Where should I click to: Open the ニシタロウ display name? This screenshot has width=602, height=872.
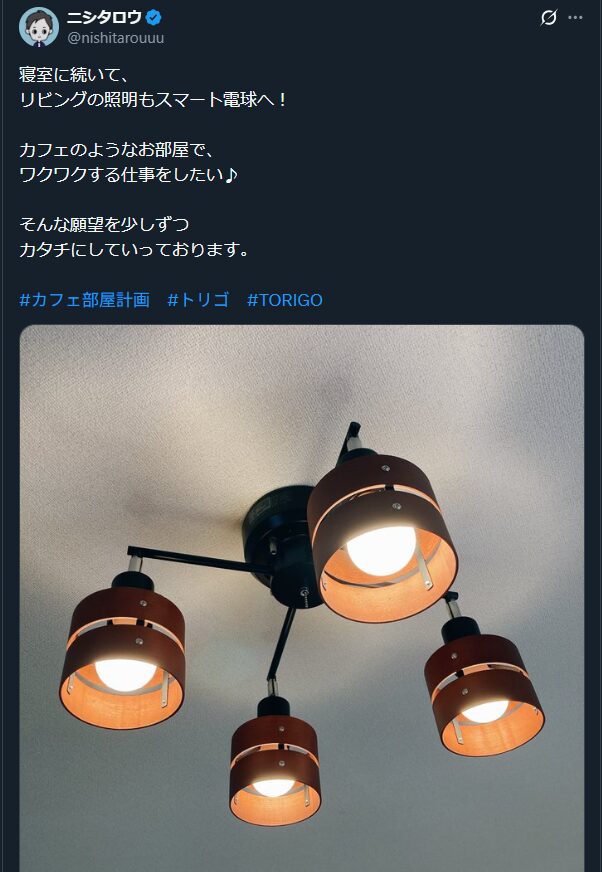104,17
